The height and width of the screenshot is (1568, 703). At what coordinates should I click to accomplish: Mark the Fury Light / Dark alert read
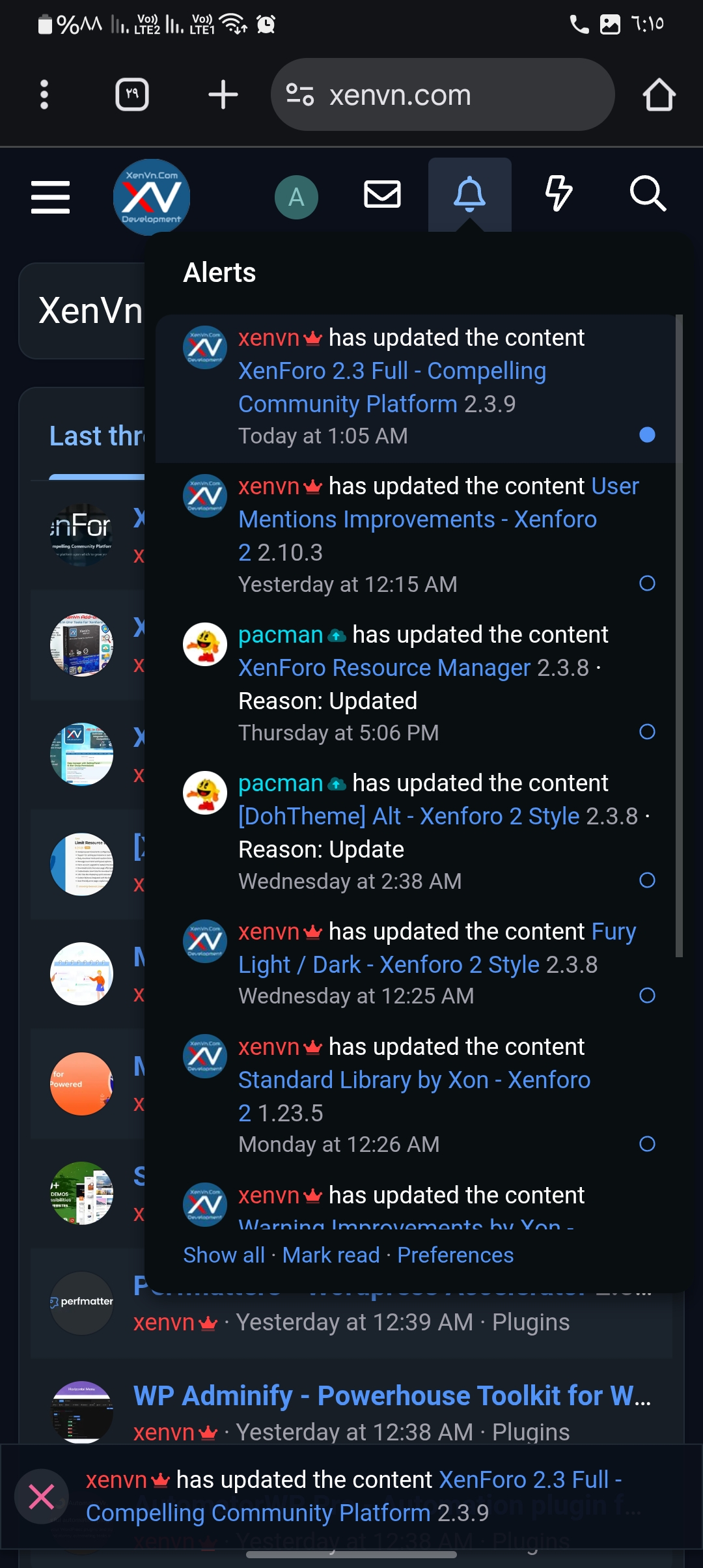[x=647, y=996]
